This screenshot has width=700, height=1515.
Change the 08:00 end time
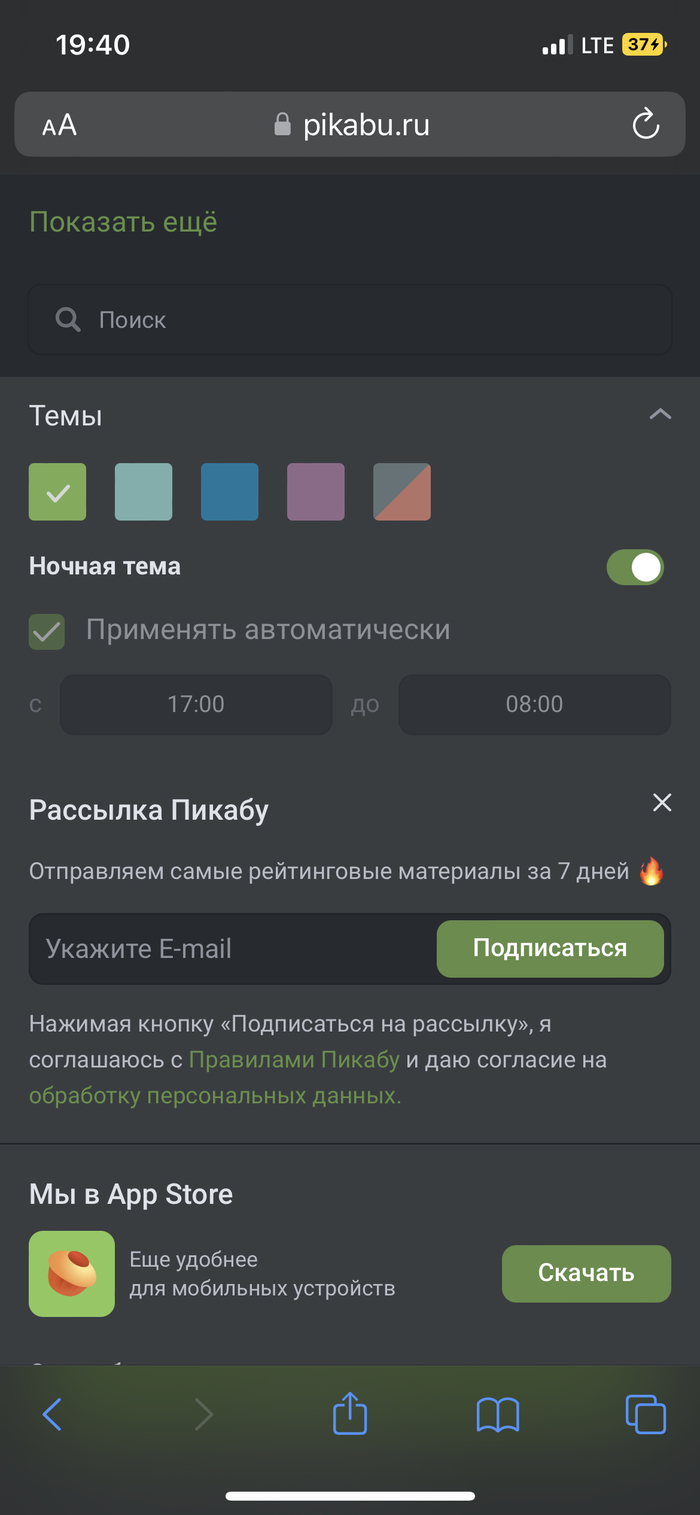point(534,705)
